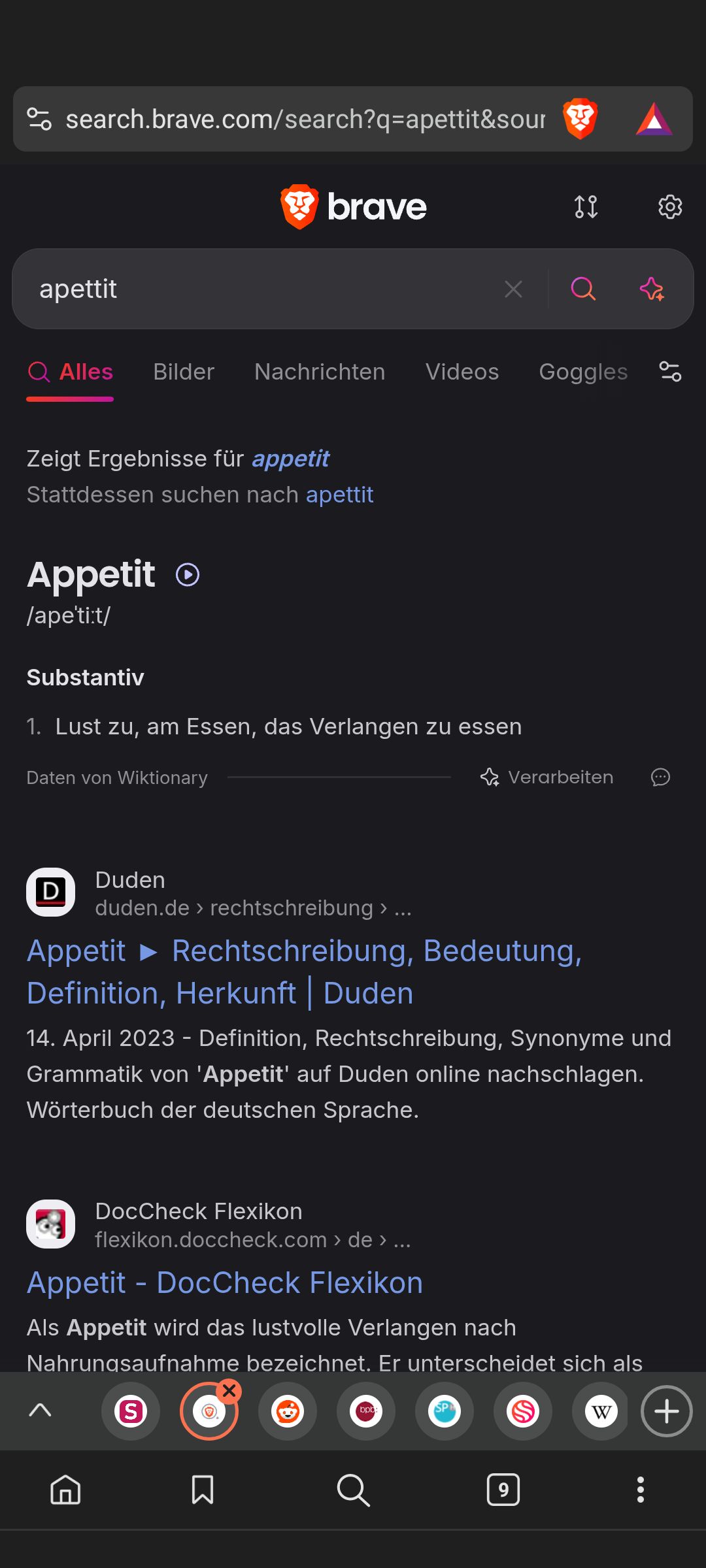Open Brave search settings gear
This screenshot has height=1568, width=706.
tap(669, 207)
